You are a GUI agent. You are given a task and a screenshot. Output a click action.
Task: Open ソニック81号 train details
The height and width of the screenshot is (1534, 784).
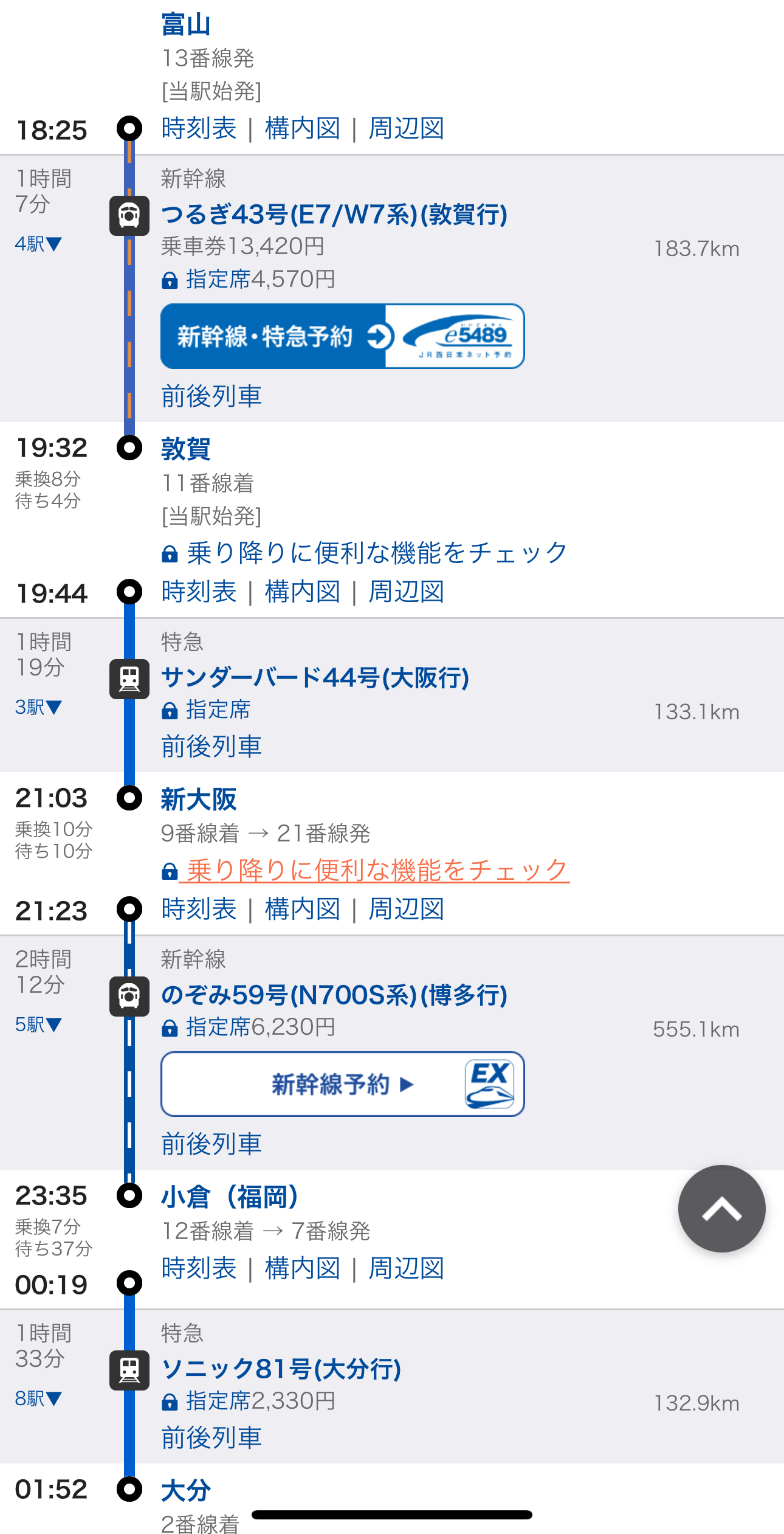coord(281,1369)
